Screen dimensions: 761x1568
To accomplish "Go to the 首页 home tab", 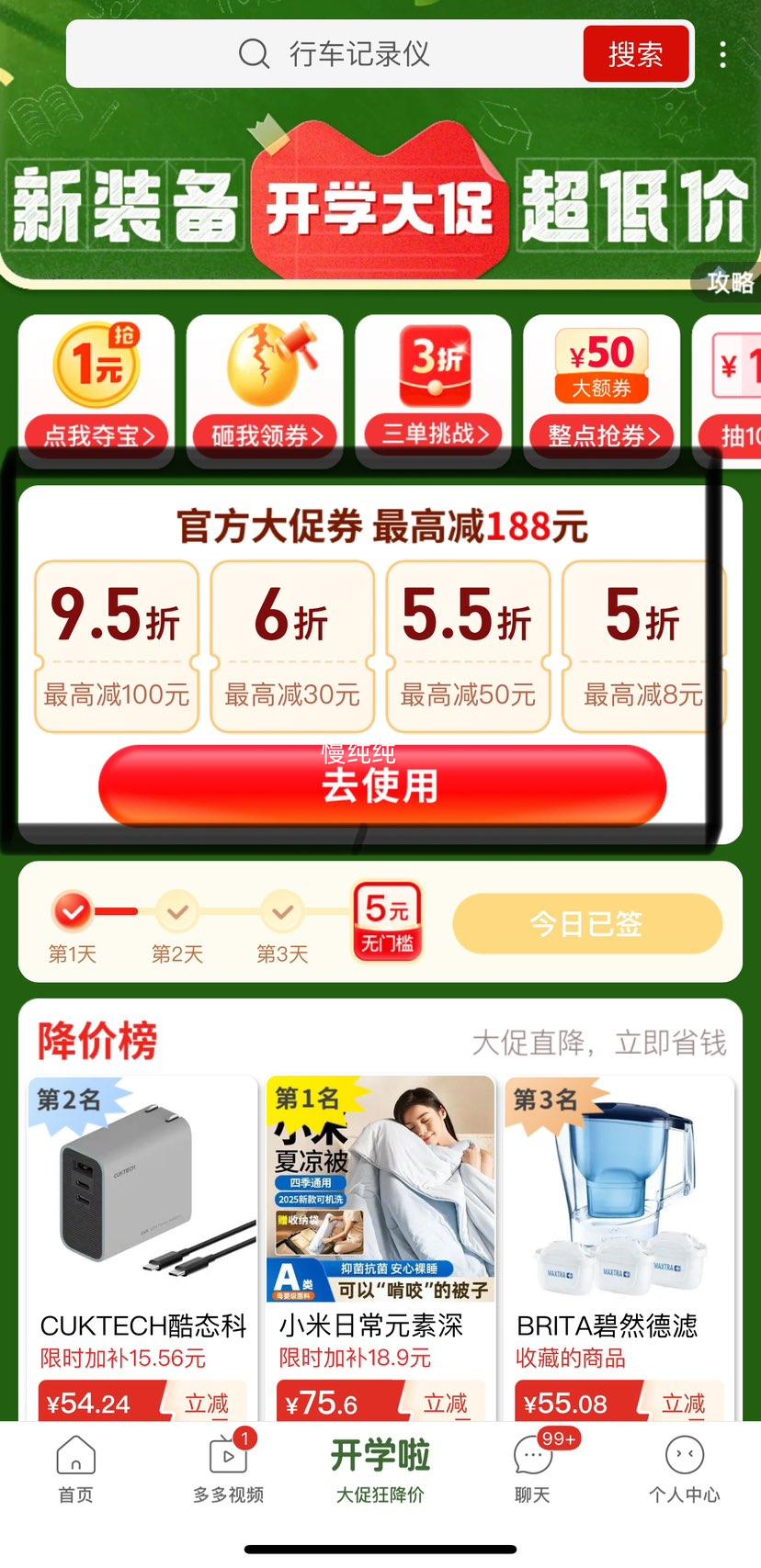I will point(75,1469).
